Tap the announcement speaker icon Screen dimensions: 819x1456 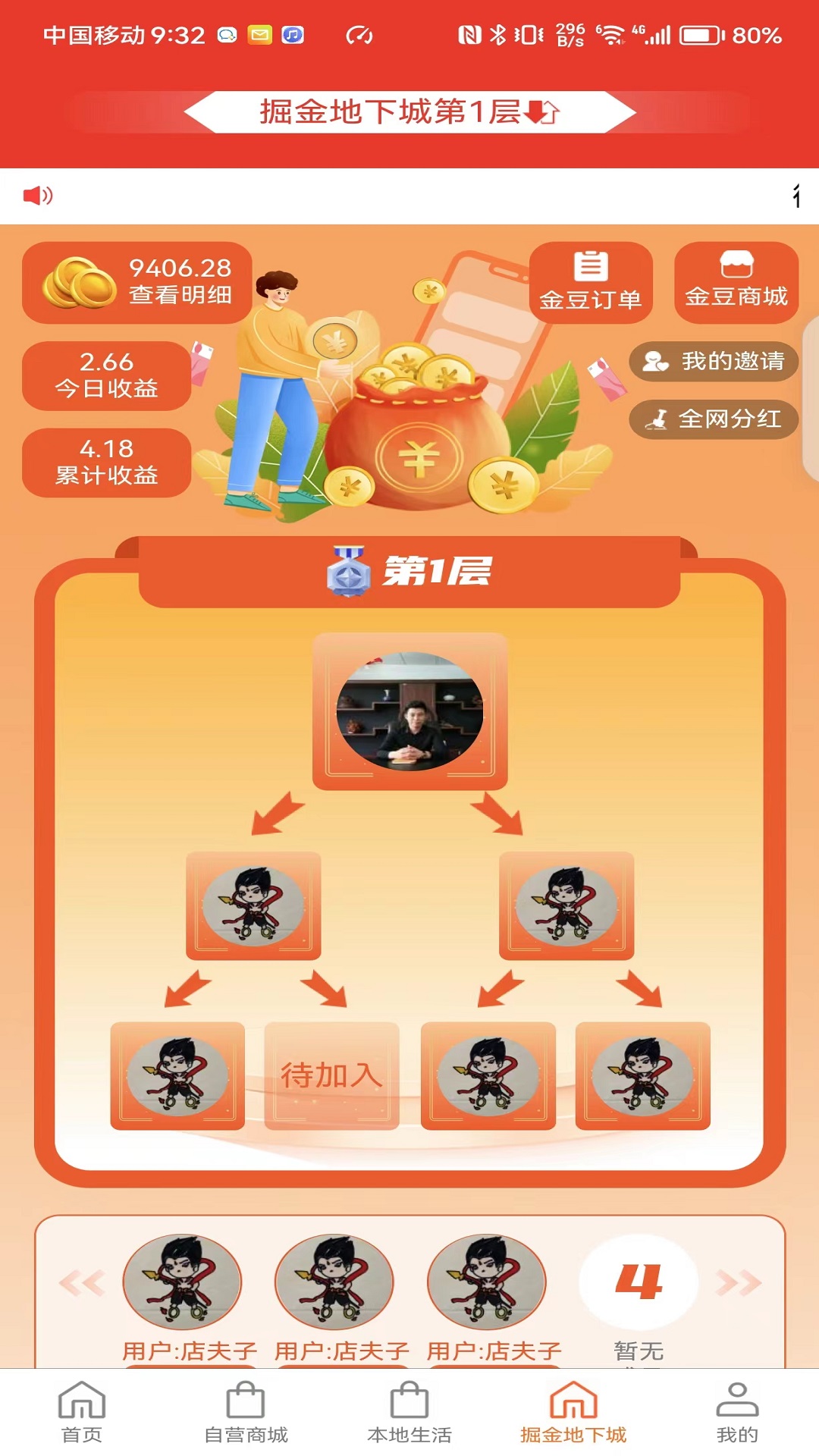tap(38, 196)
